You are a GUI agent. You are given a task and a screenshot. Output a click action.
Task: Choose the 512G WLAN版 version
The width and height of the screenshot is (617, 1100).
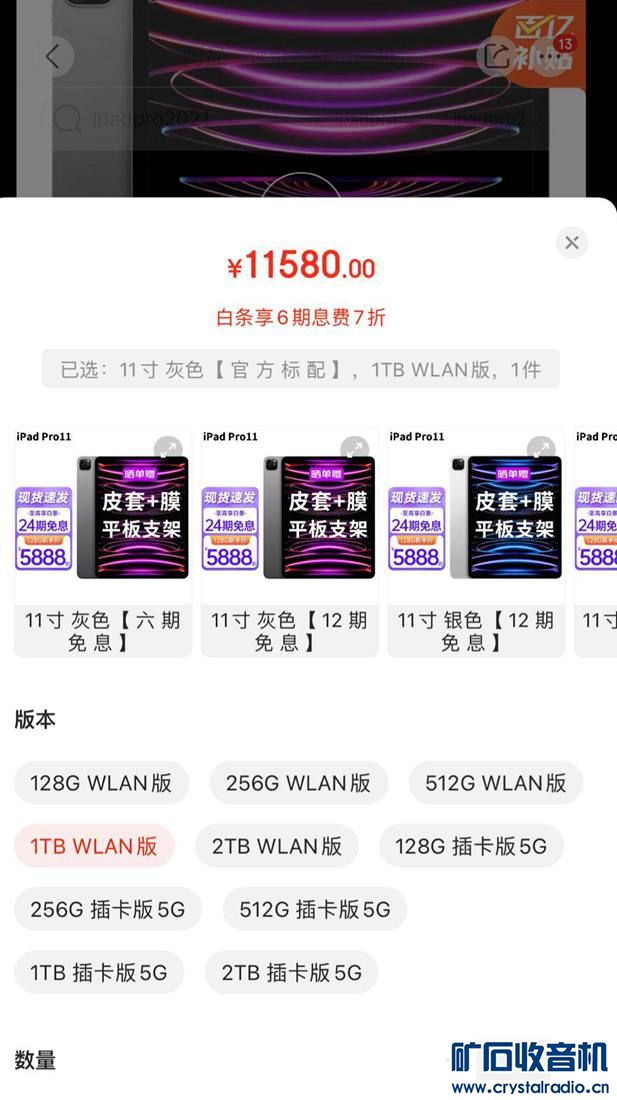496,783
